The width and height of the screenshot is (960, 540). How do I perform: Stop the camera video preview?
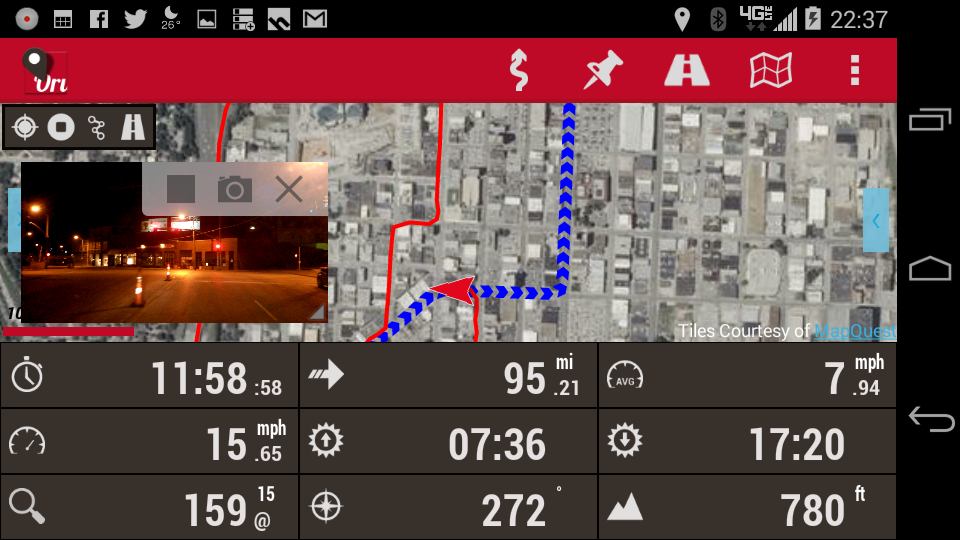181,189
